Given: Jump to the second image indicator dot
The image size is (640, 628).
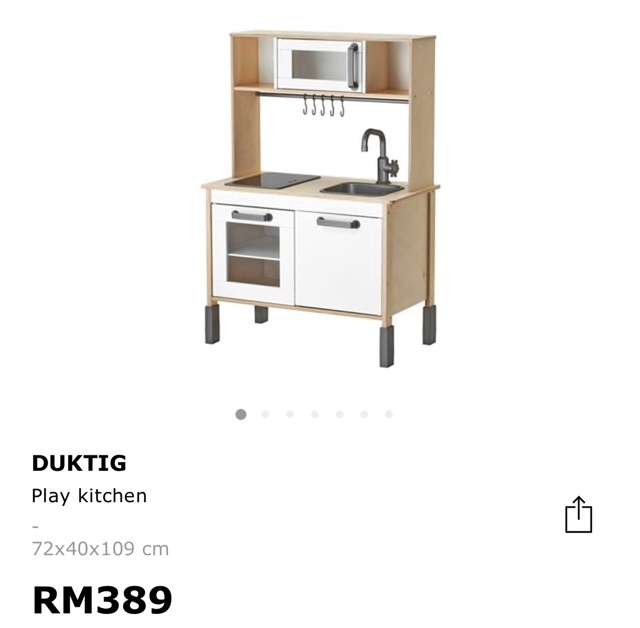Looking at the screenshot, I should click(x=265, y=414).
